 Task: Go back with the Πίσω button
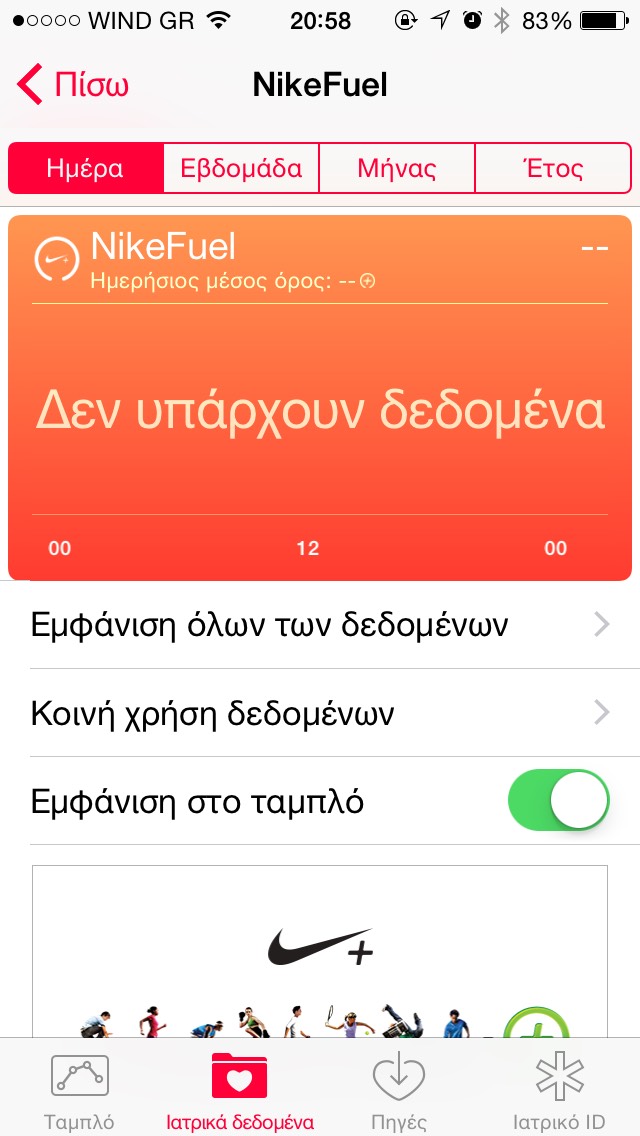pos(74,85)
